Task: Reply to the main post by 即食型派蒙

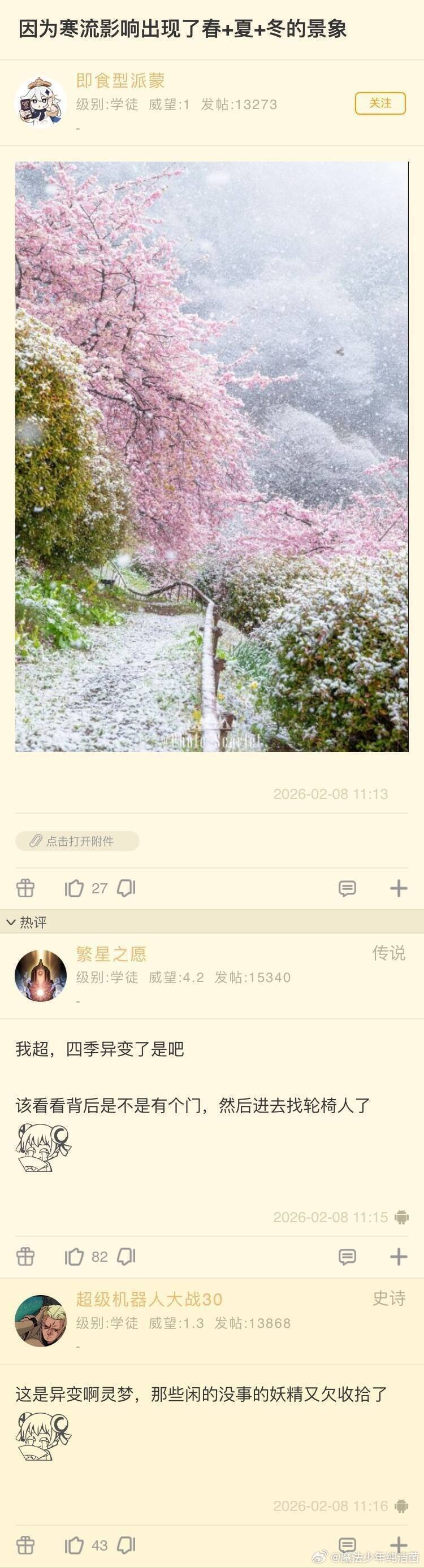Action: pos(347,888)
